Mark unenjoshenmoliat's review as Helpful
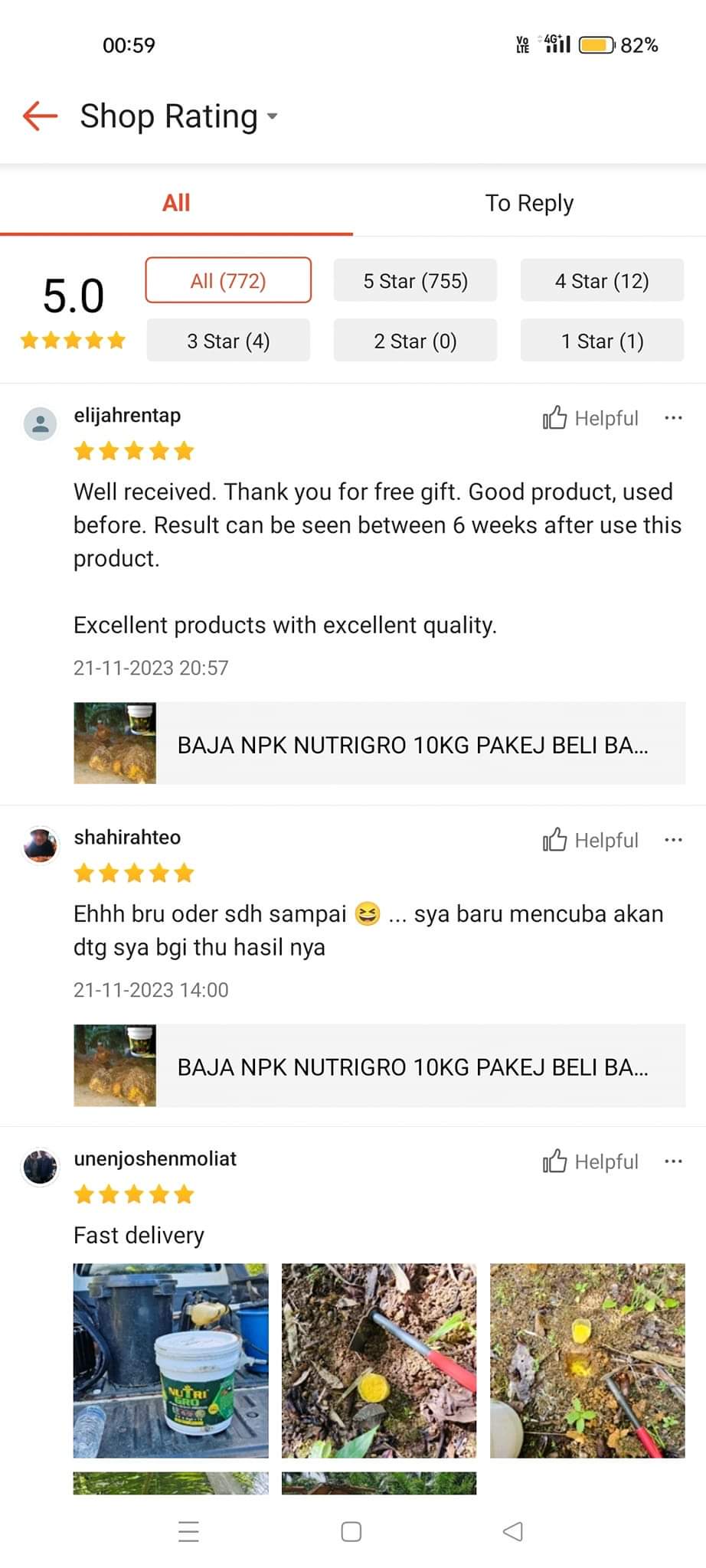Viewport: 706px width, 1568px height. (x=590, y=1161)
